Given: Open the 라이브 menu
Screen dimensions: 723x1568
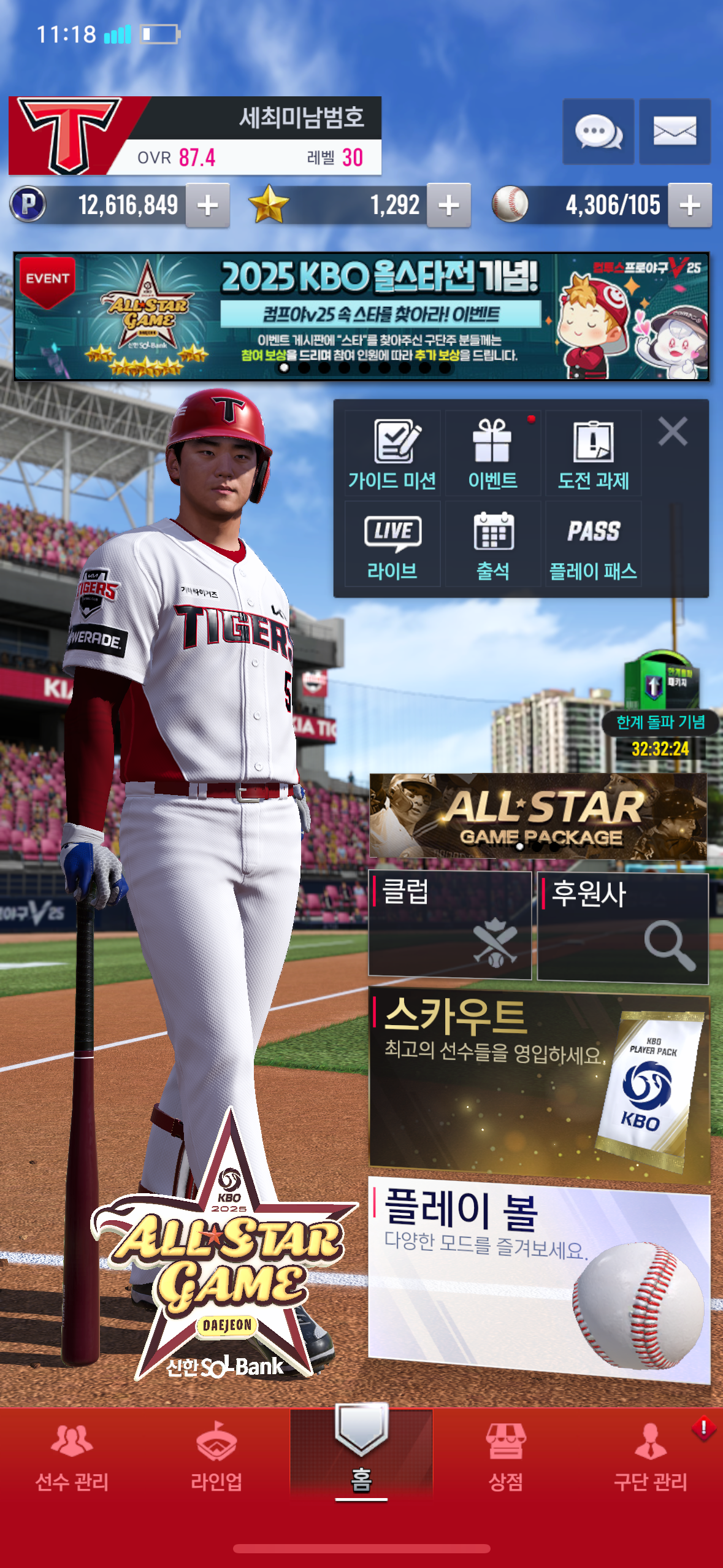Looking at the screenshot, I should point(392,544).
